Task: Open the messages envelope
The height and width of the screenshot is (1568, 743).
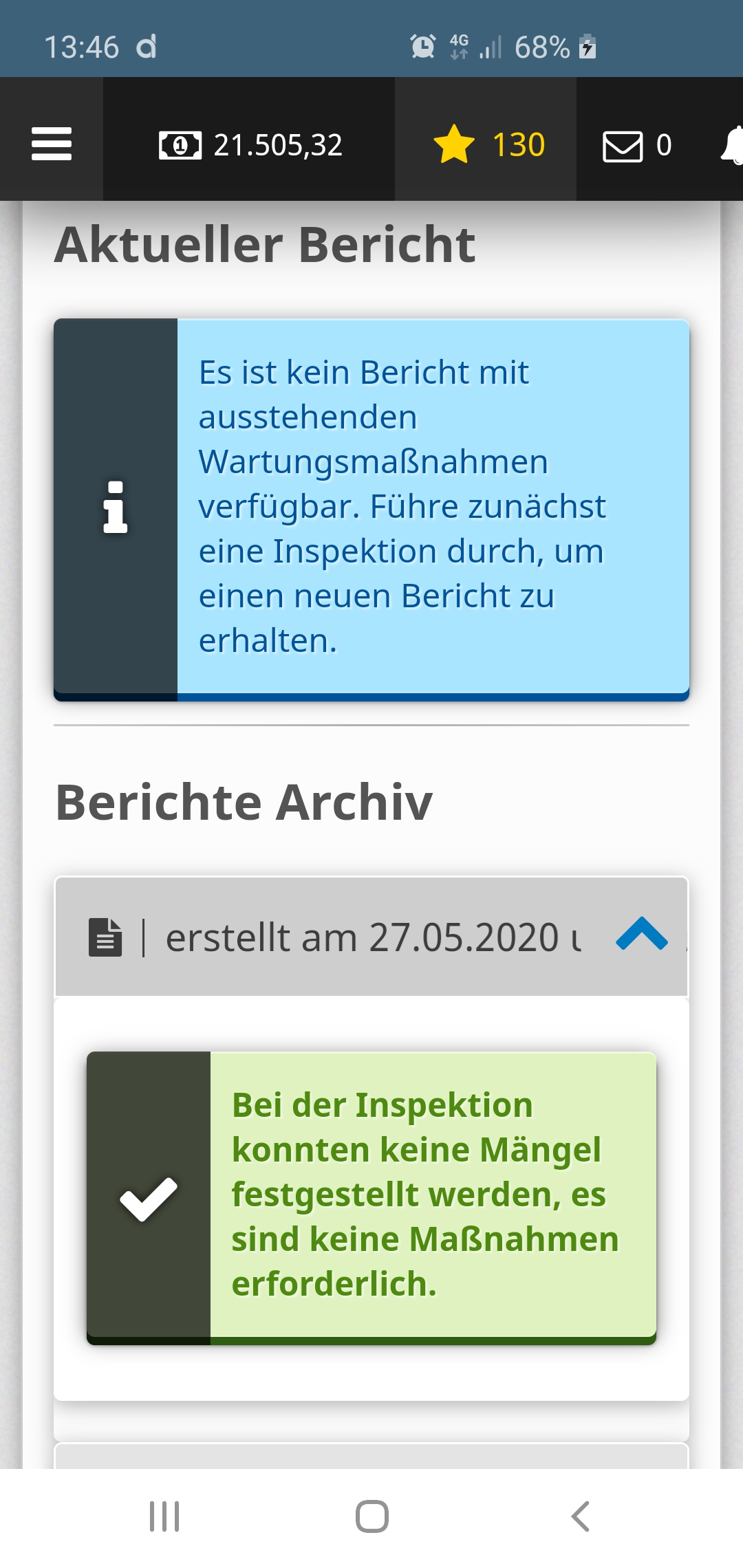Action: (x=636, y=145)
